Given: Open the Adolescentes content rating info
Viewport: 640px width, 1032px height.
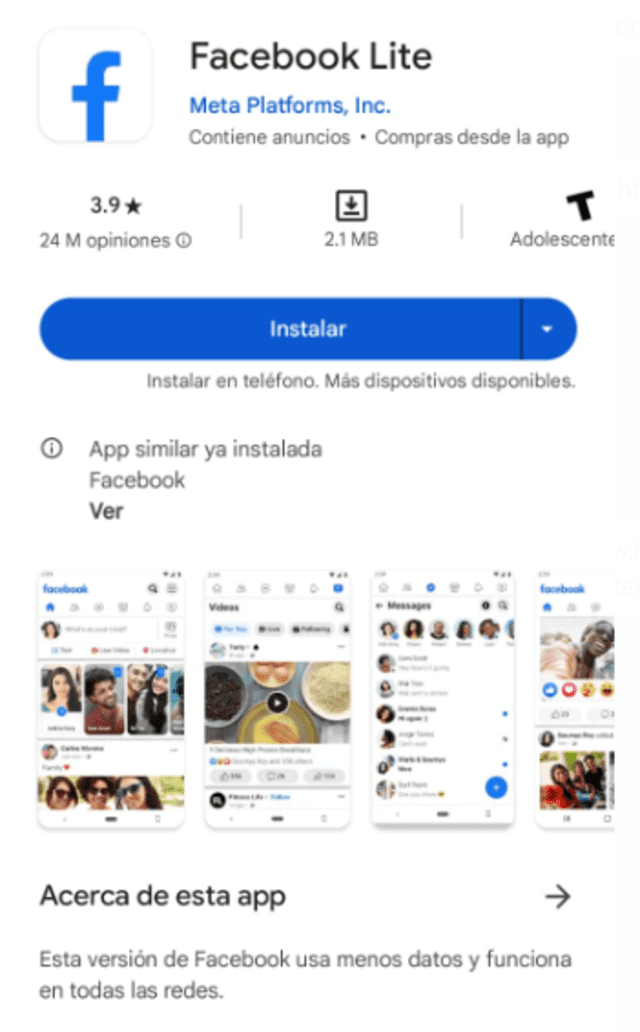Looking at the screenshot, I should [570, 222].
